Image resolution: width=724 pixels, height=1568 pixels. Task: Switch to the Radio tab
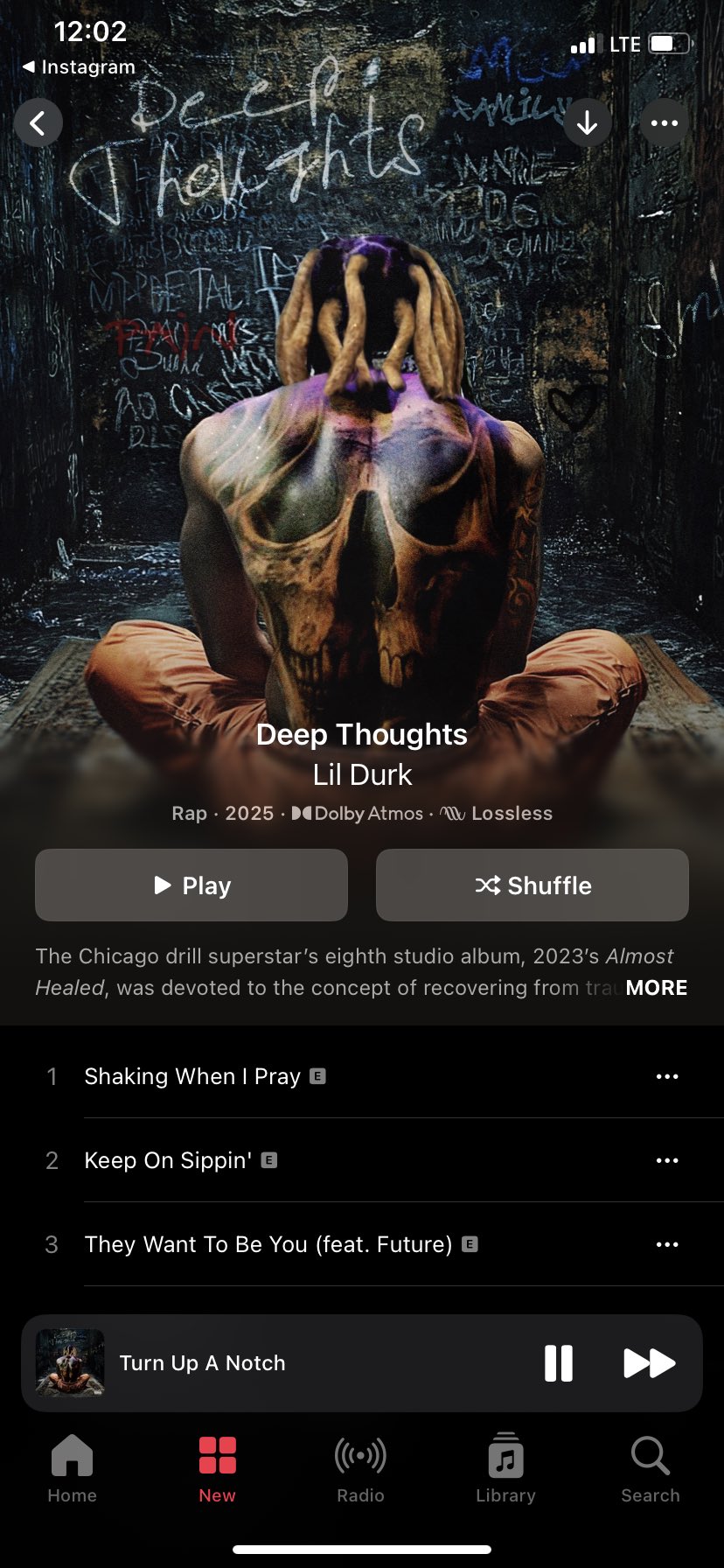pyautogui.click(x=360, y=1470)
